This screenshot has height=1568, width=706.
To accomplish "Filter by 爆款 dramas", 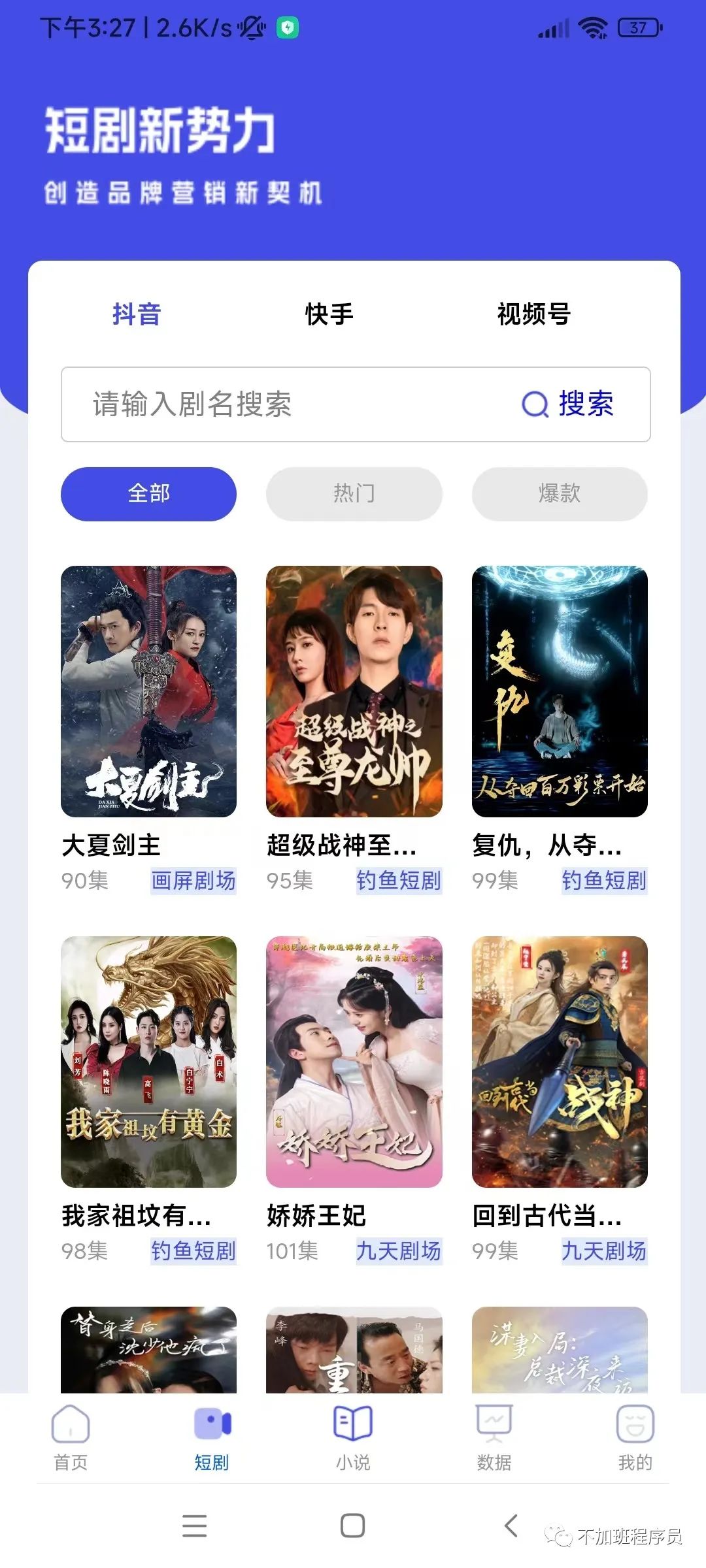I will [x=560, y=494].
